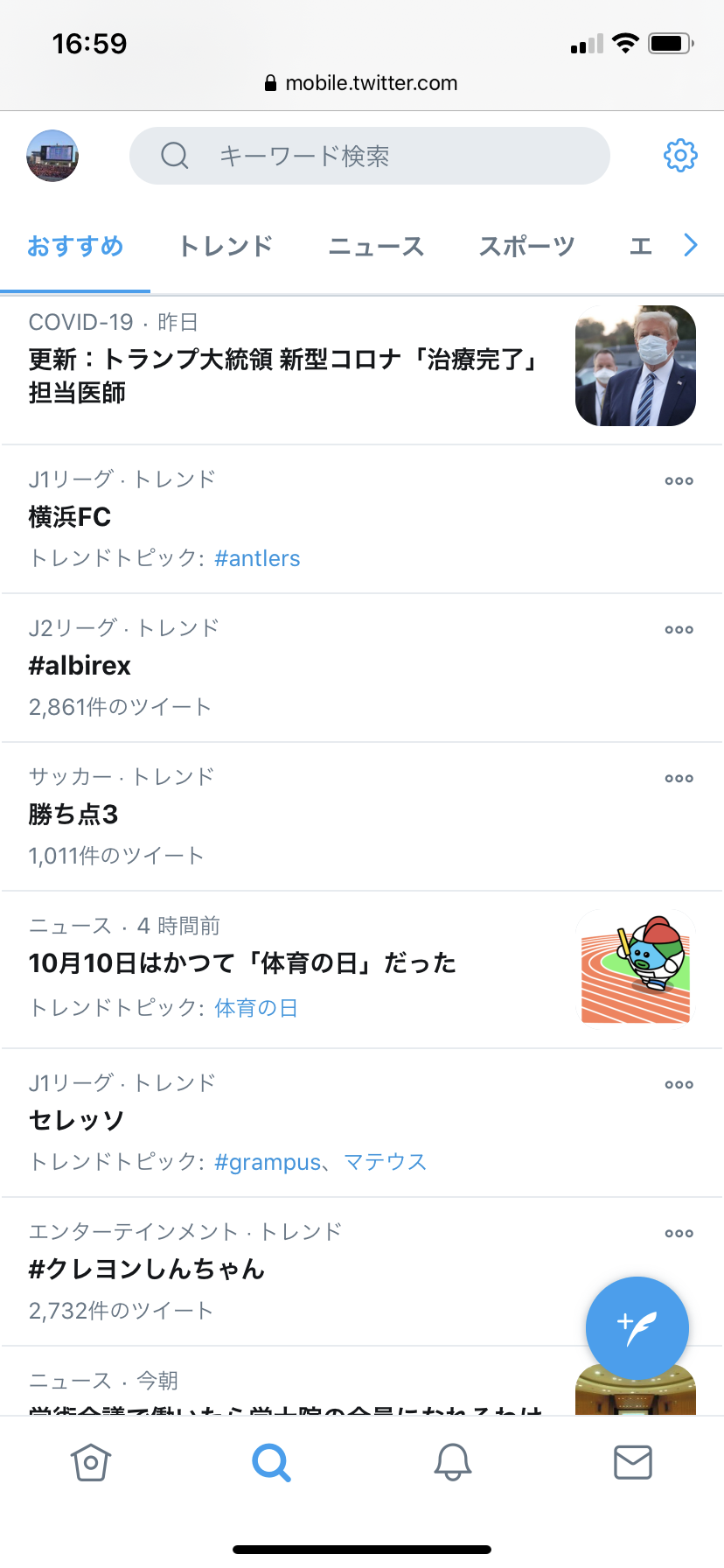Open the profile avatar menu
The height and width of the screenshot is (1568, 724).
click(x=52, y=156)
